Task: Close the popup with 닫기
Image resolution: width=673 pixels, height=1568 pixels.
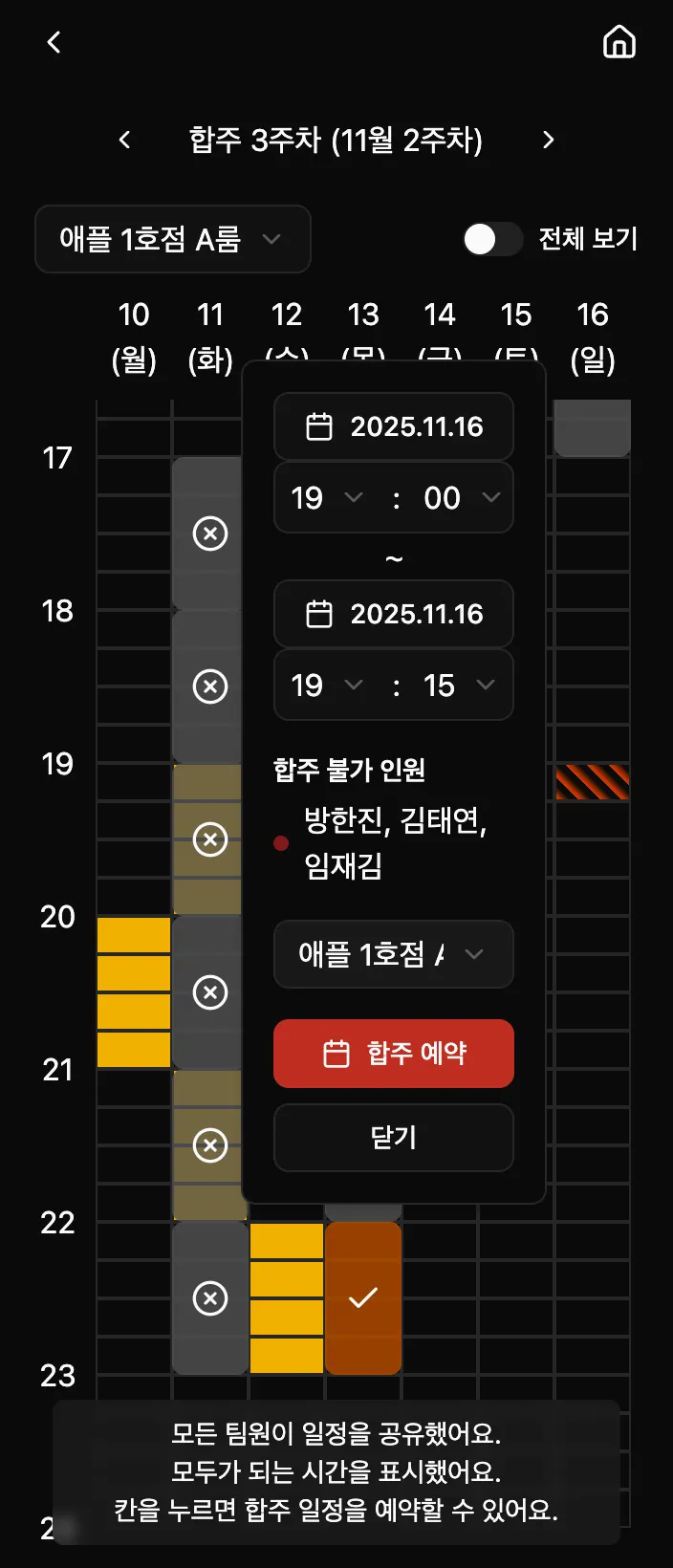Action: 394,1138
